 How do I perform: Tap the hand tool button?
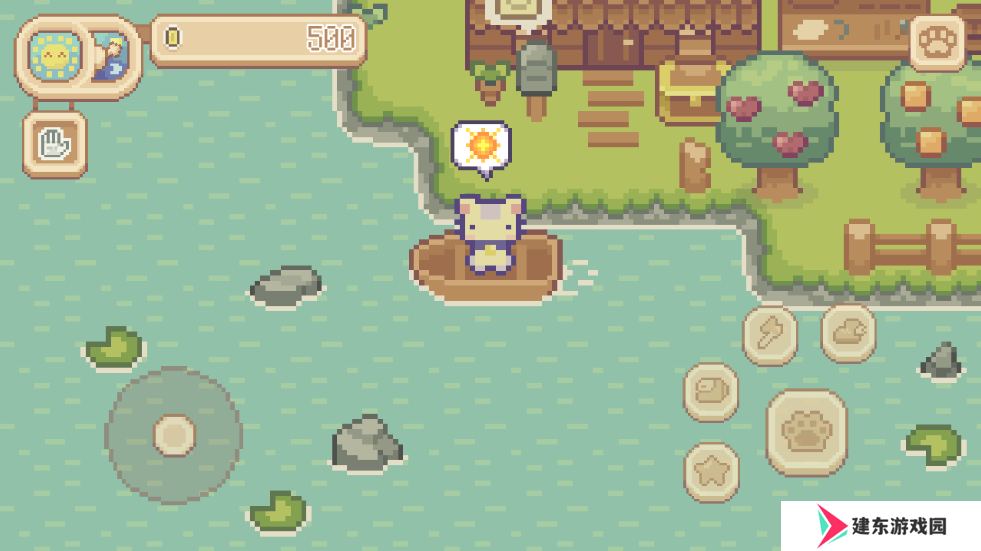(x=54, y=145)
